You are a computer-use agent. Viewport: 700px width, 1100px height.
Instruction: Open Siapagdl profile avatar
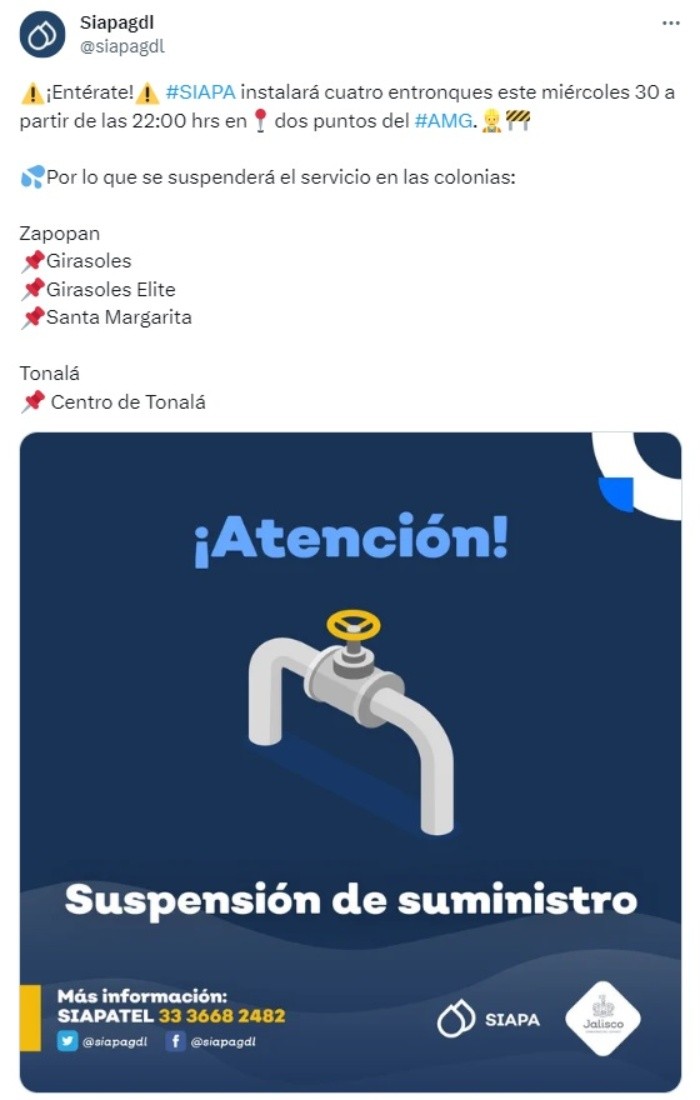[42, 35]
